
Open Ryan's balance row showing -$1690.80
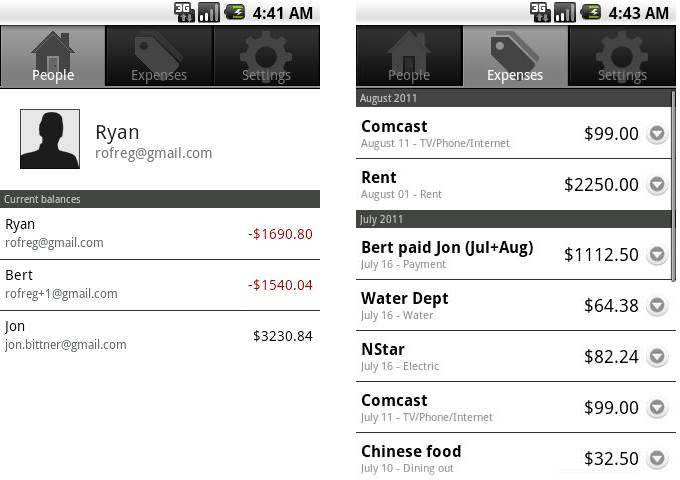click(x=160, y=233)
